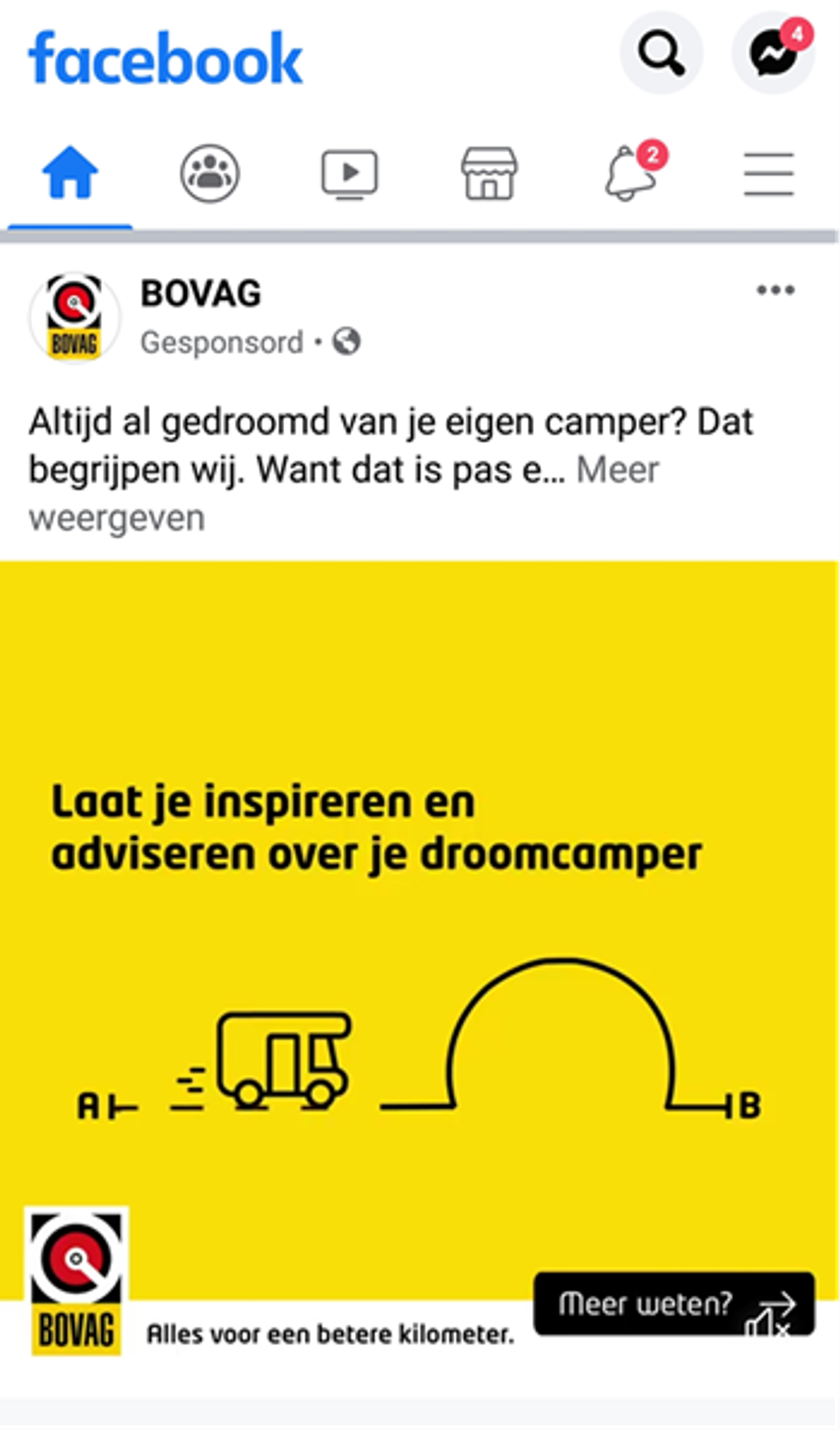The image size is (840, 1430).
Task: Open BOVAG post options menu
Action: pos(775,290)
